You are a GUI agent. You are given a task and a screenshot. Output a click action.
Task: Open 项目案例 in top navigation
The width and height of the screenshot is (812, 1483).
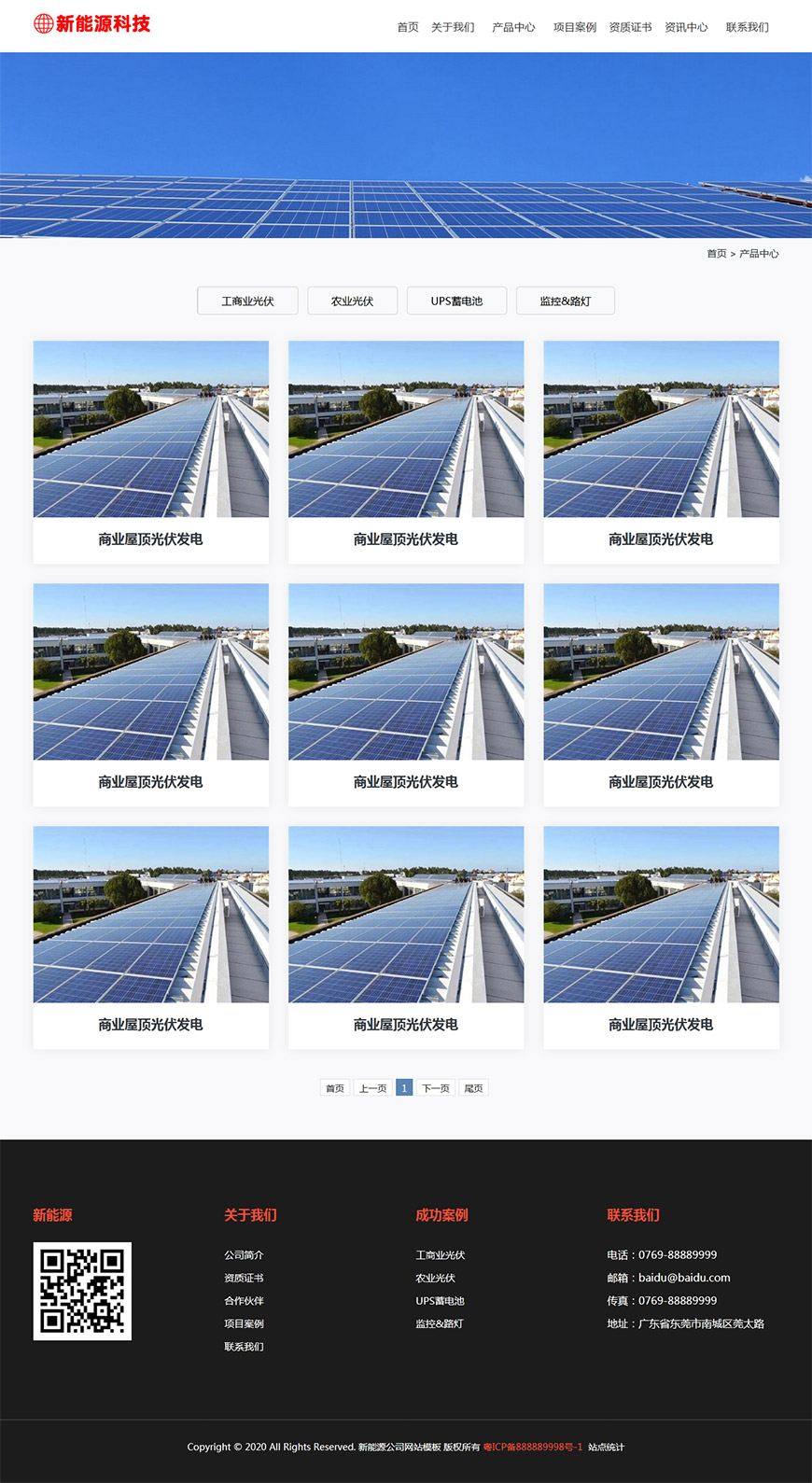tap(574, 27)
